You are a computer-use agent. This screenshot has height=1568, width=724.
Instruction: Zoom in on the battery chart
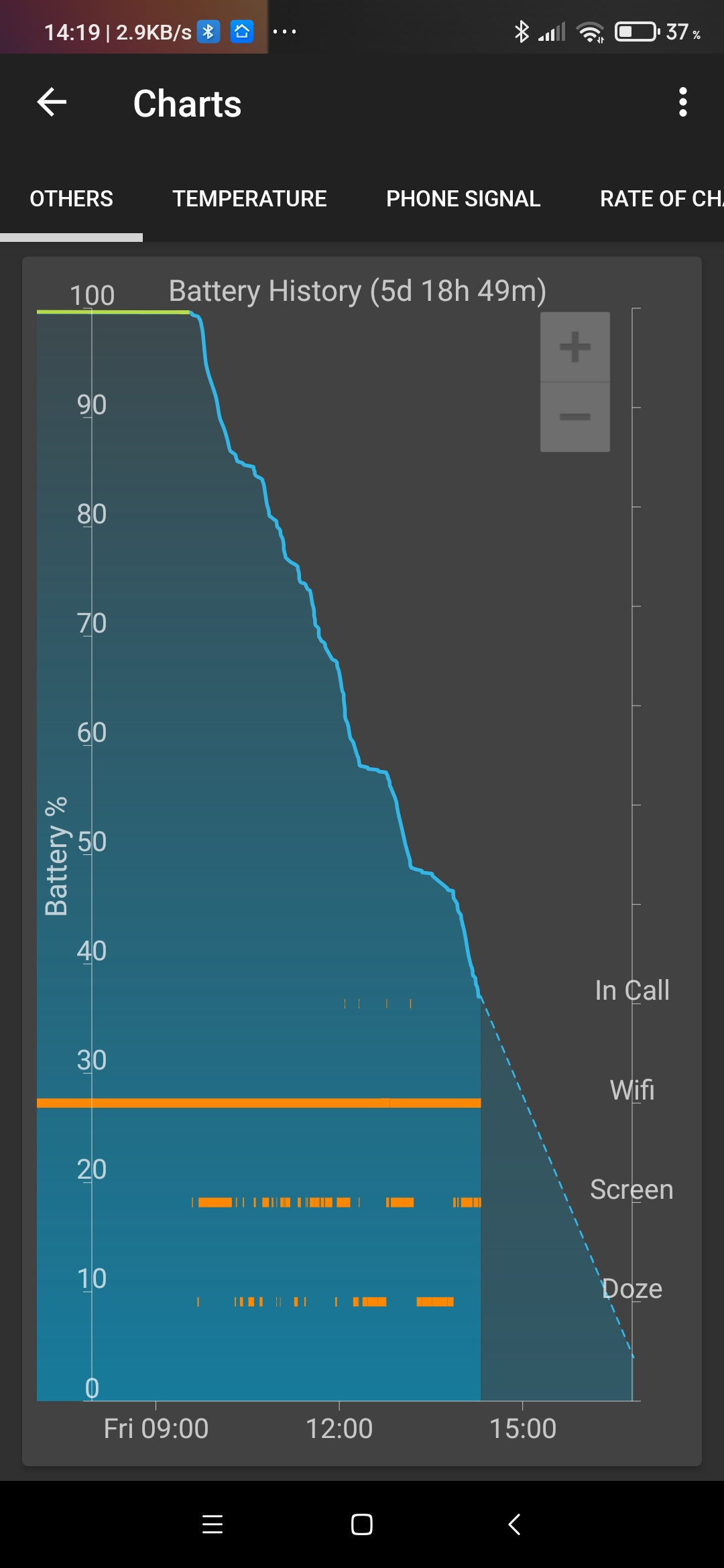click(x=575, y=347)
